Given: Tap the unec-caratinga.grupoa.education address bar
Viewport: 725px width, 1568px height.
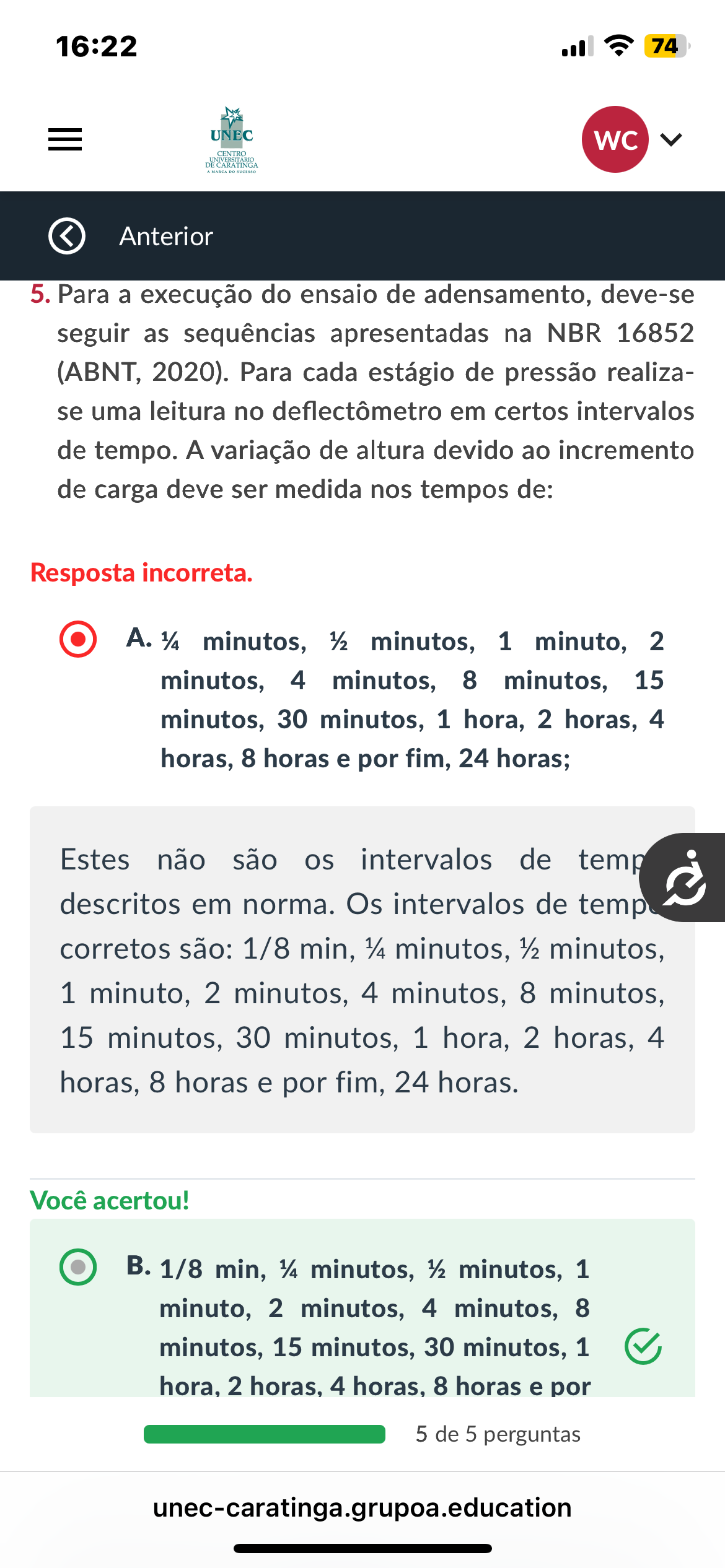Looking at the screenshot, I should (362, 1507).
